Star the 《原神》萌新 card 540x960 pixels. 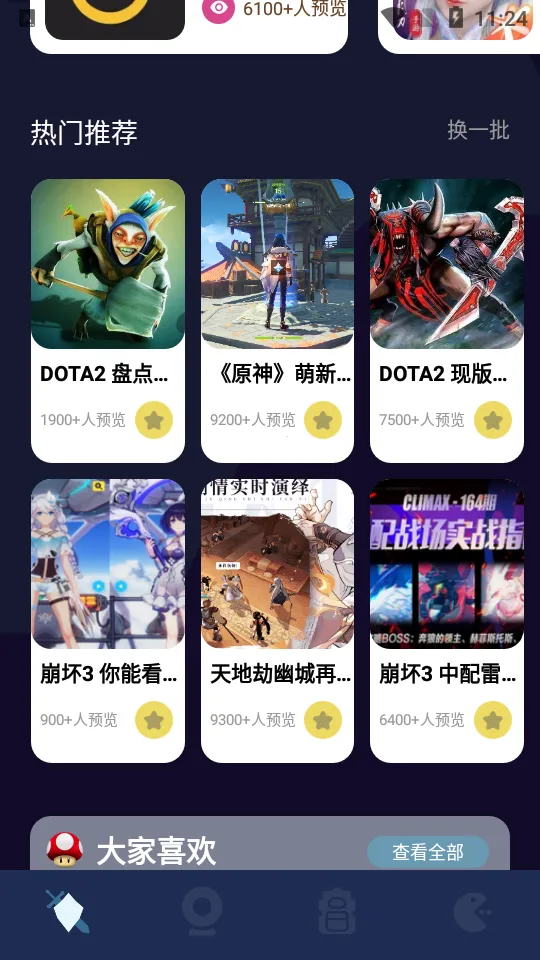coord(323,420)
